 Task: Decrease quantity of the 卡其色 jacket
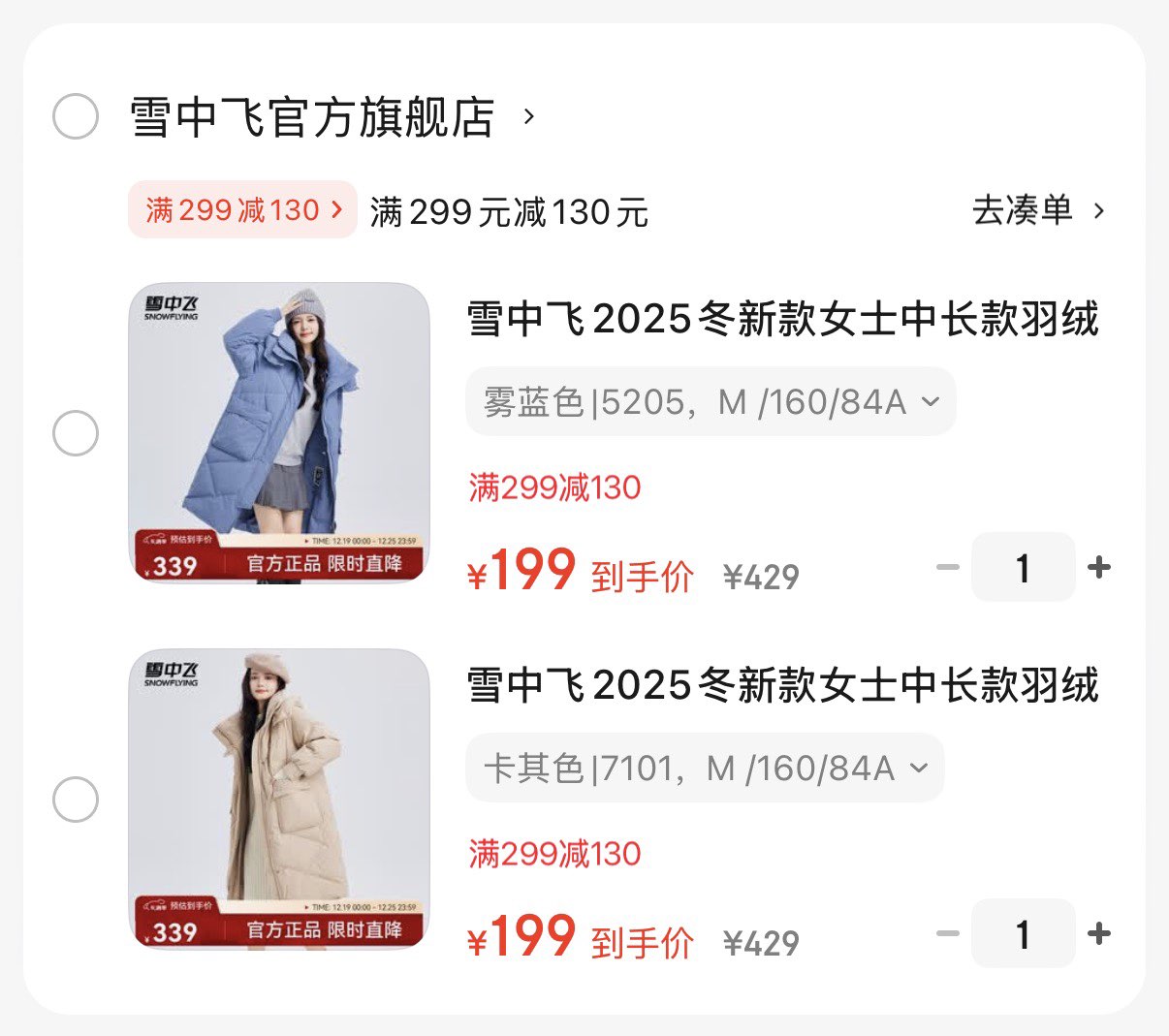(947, 933)
